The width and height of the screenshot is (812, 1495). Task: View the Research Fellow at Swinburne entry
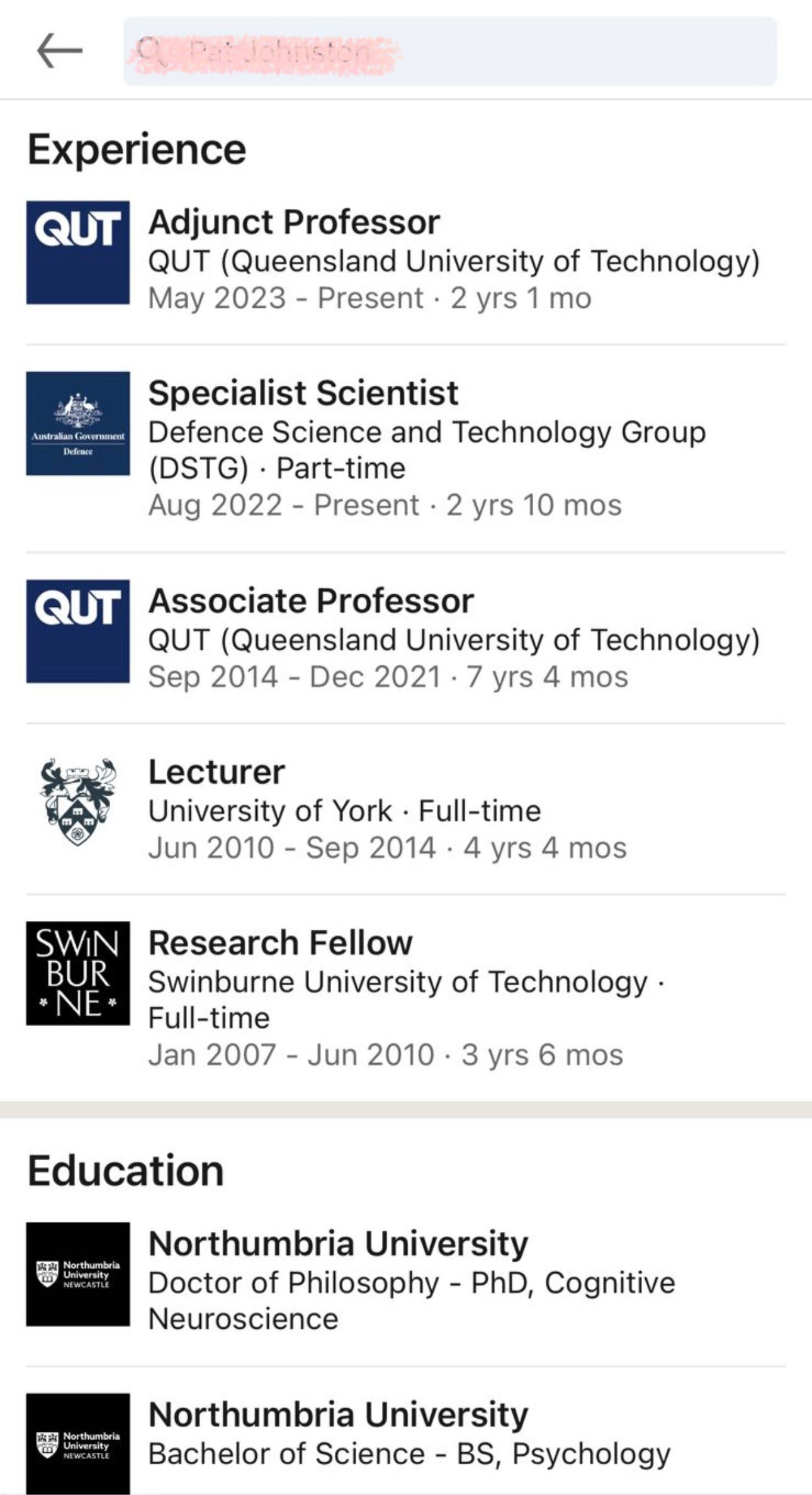406,998
